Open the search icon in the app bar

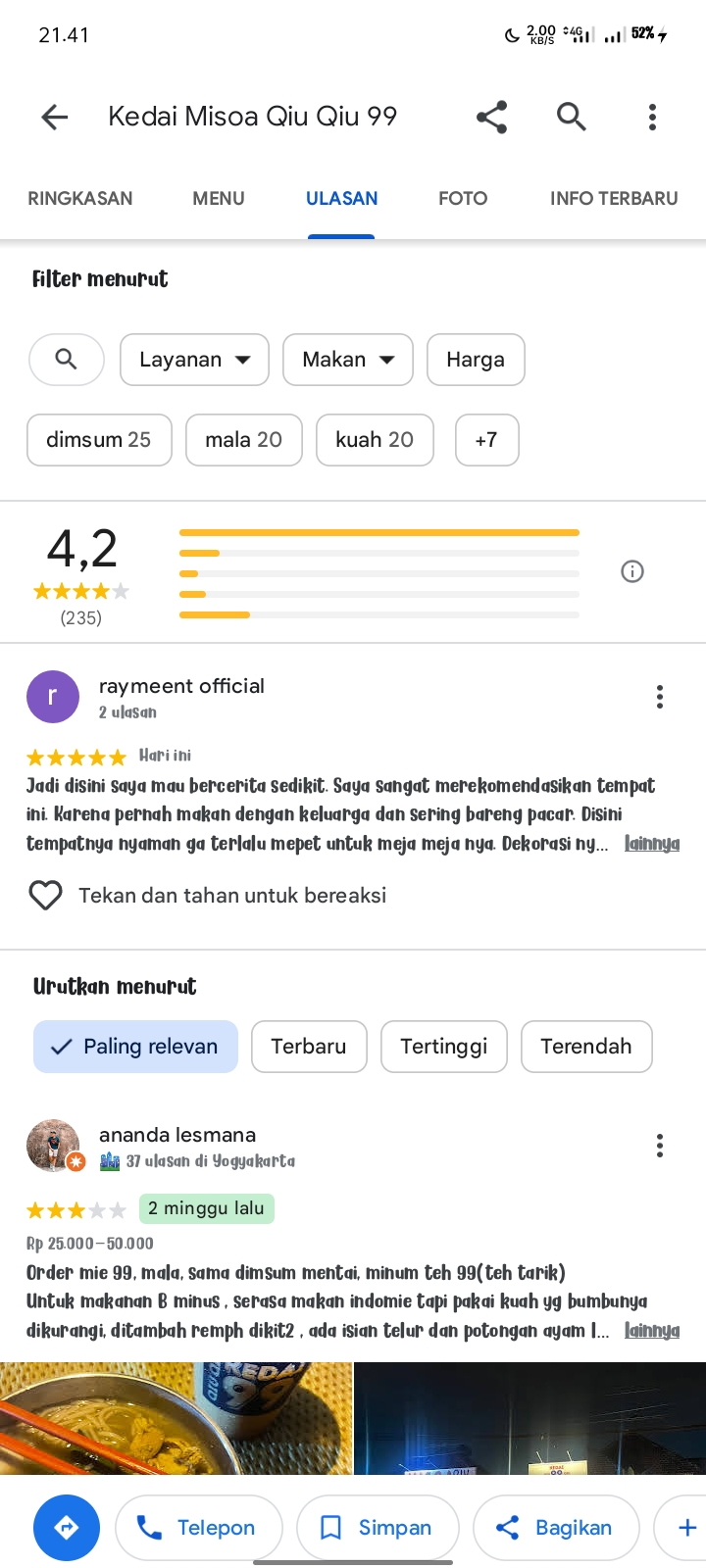click(572, 118)
